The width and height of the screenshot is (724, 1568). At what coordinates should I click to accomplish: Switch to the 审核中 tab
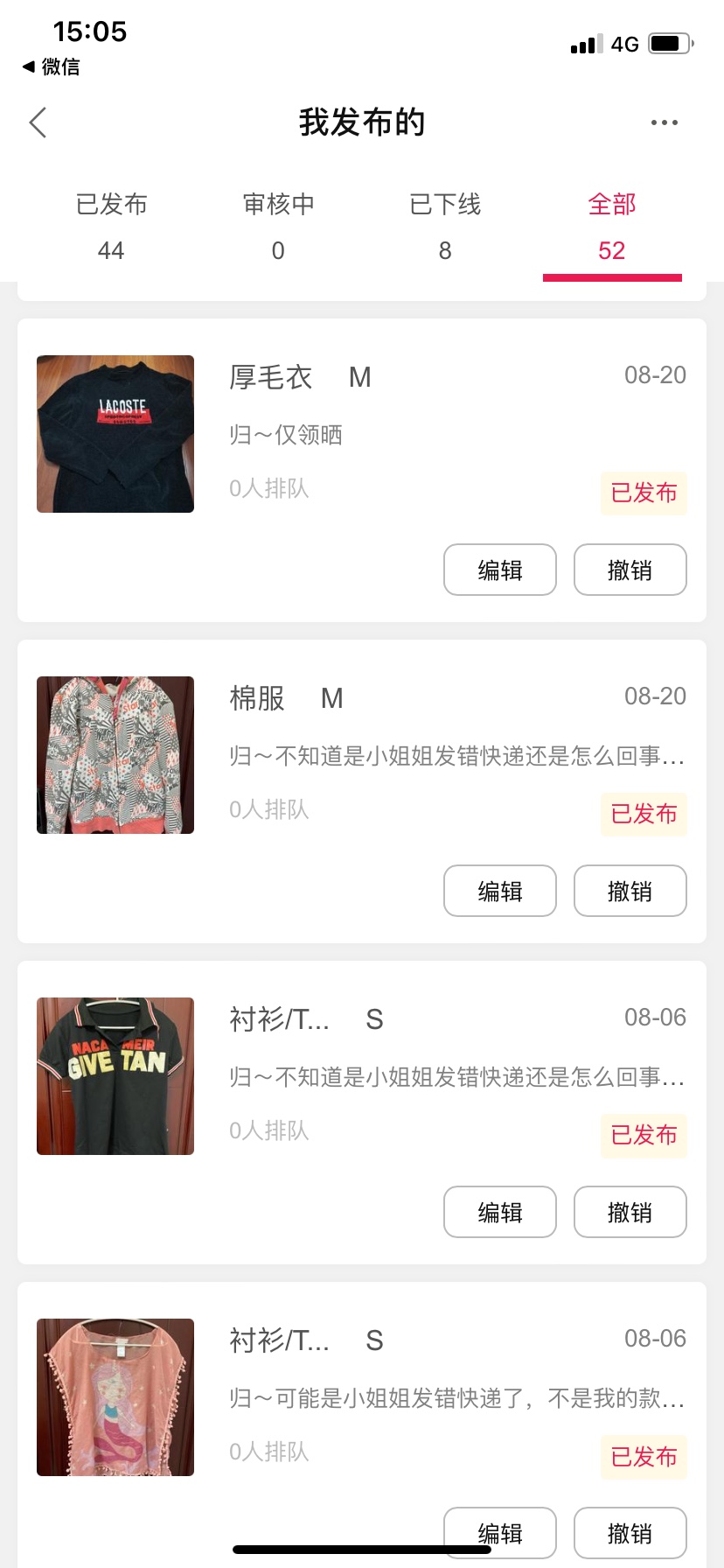coord(278,227)
